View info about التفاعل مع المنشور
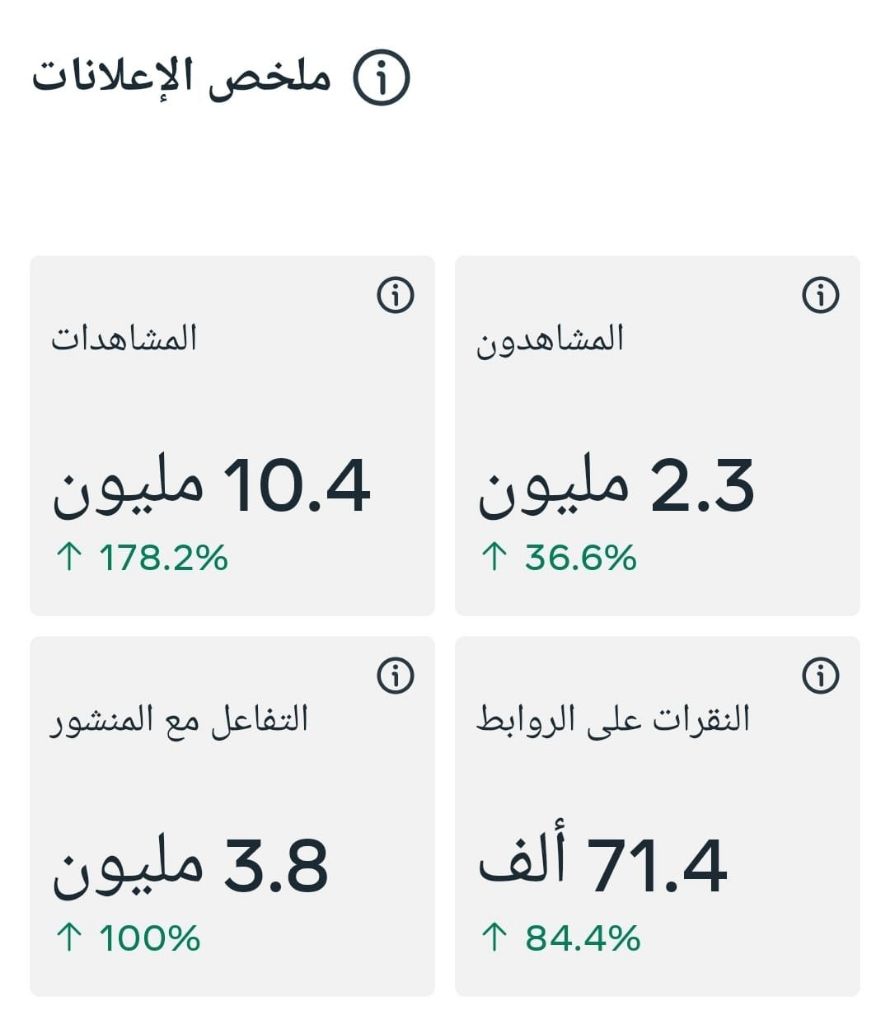The height and width of the screenshot is (1024, 890). point(396,677)
